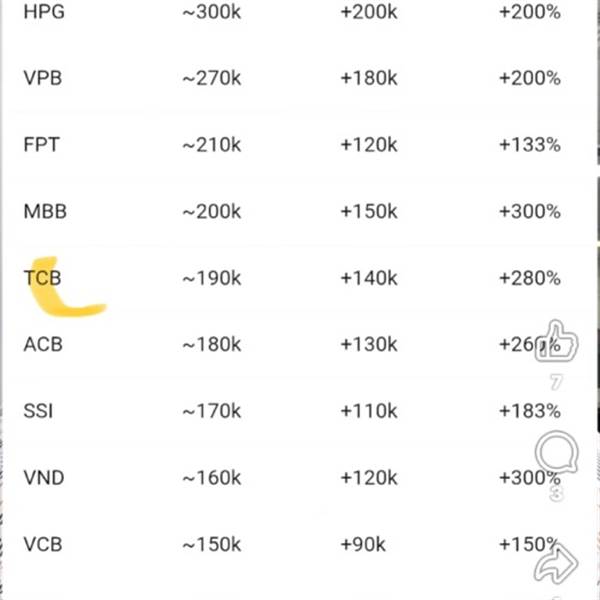The height and width of the screenshot is (600, 600).
Task: Like this video with the thumbs-up icon
Action: pos(556,341)
